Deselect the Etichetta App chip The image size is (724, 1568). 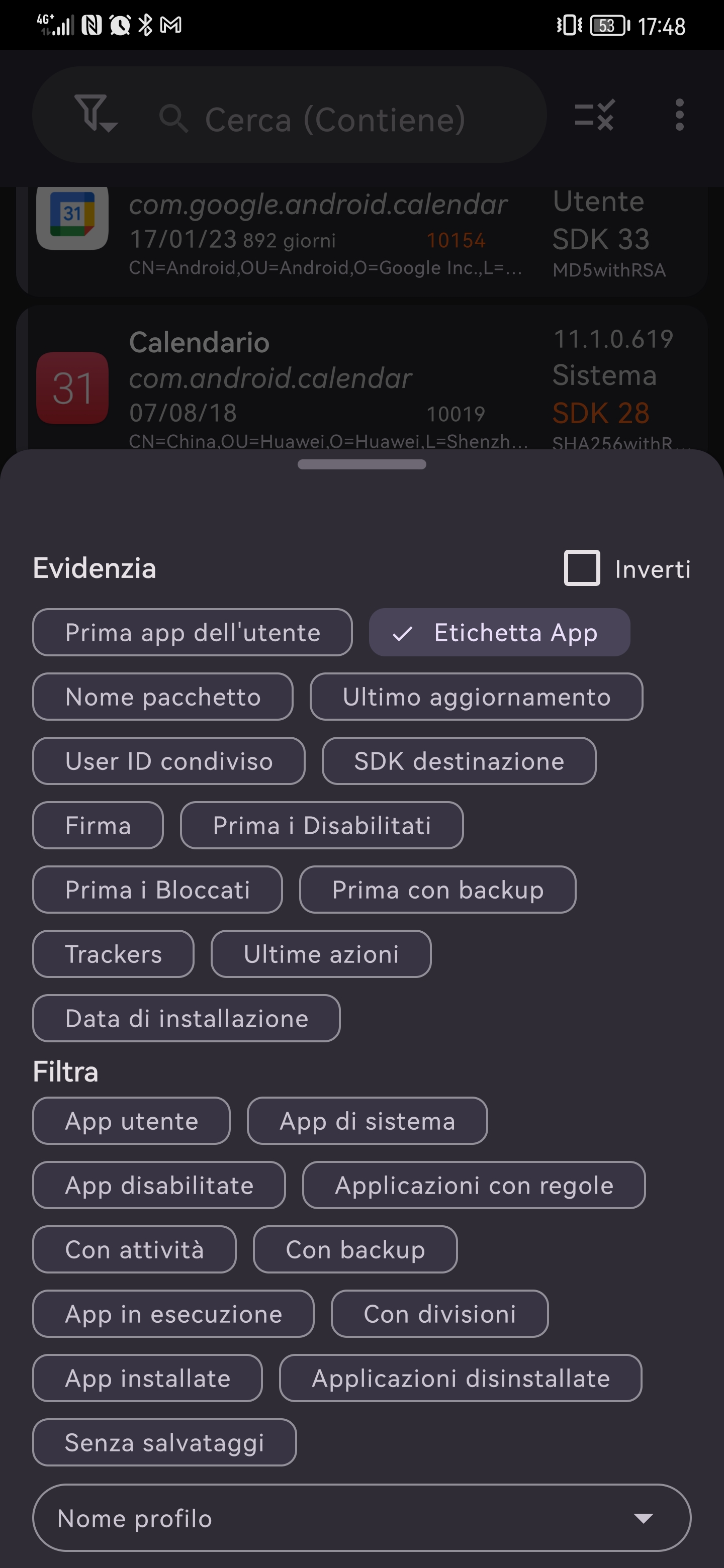499,632
